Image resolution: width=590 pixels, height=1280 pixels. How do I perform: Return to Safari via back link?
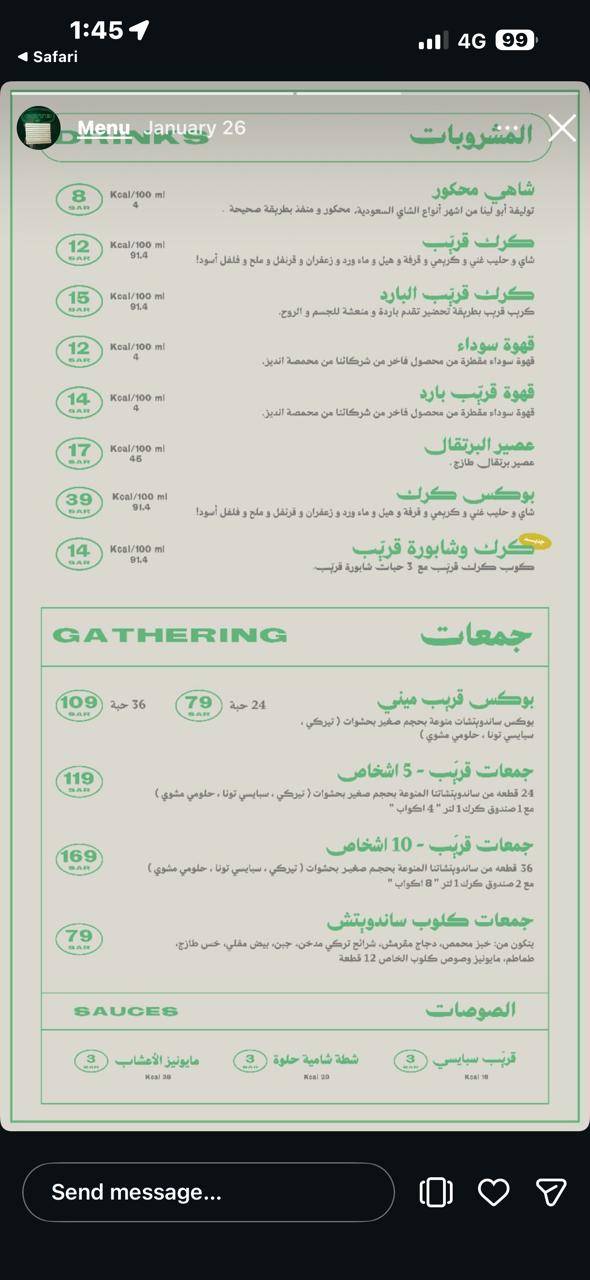click(x=47, y=57)
